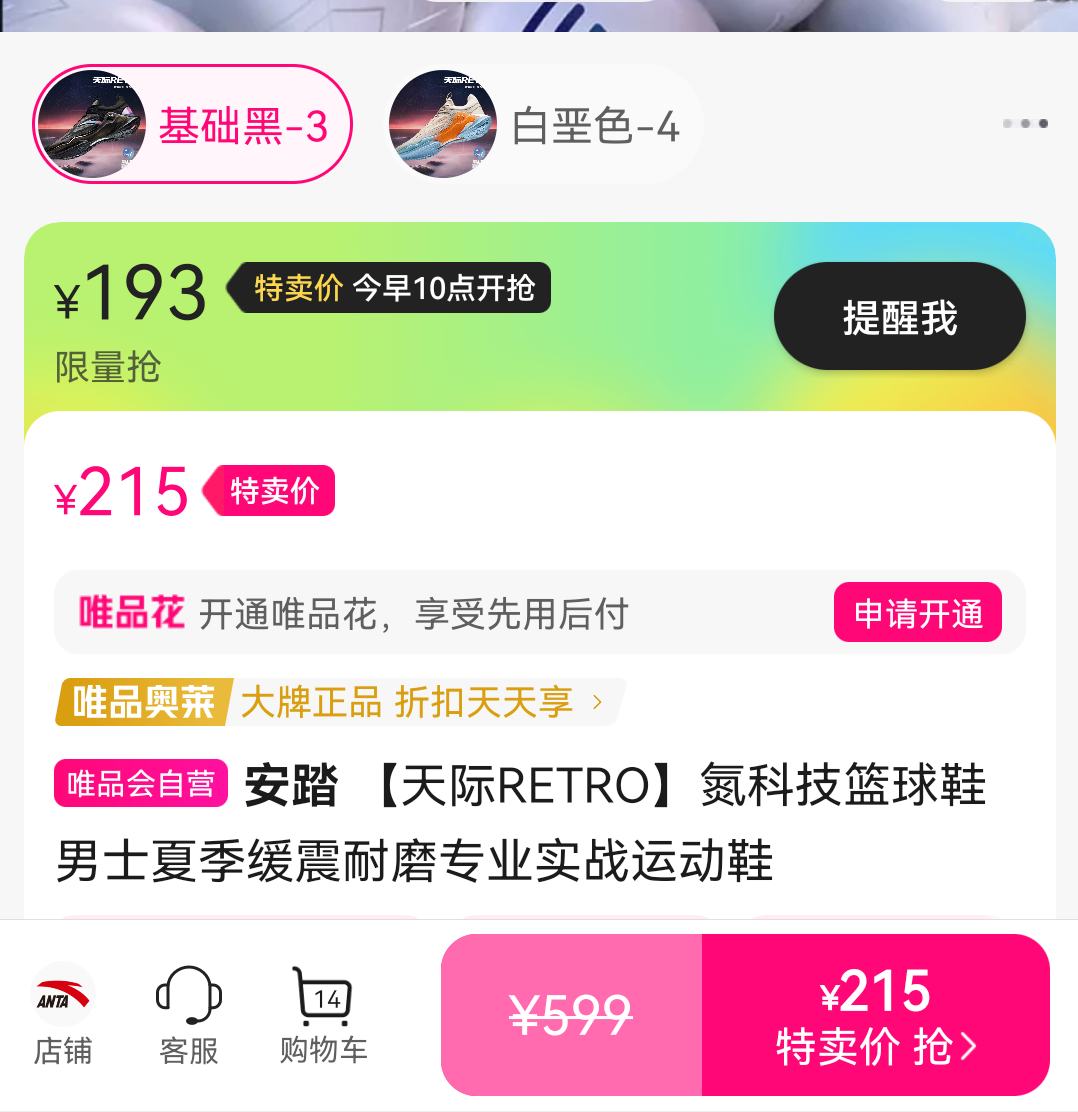Contact 客服 customer service
Viewport: 1078px width, 1112px height.
[x=188, y=1014]
